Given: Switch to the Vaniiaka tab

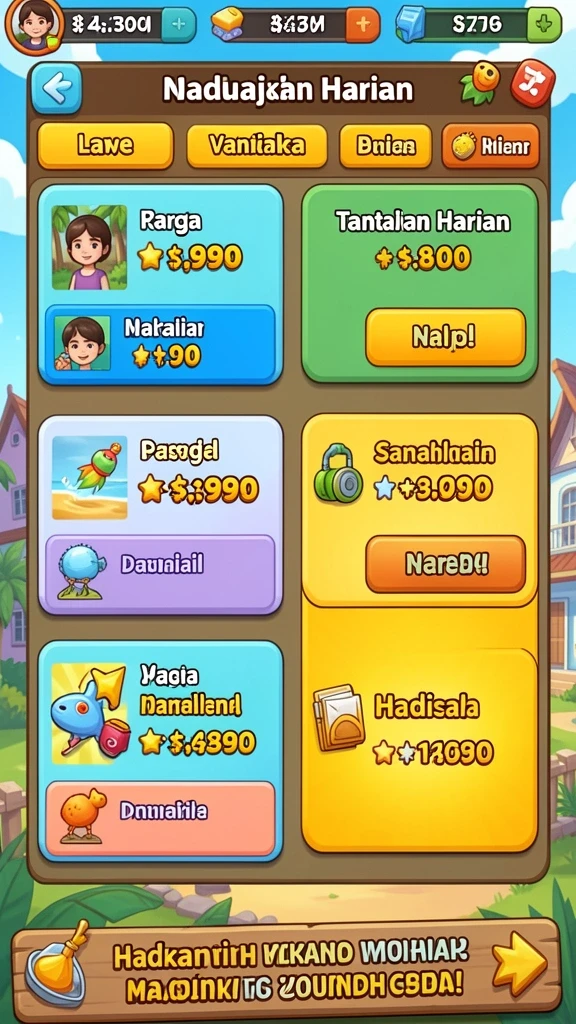Looking at the screenshot, I should (x=257, y=146).
